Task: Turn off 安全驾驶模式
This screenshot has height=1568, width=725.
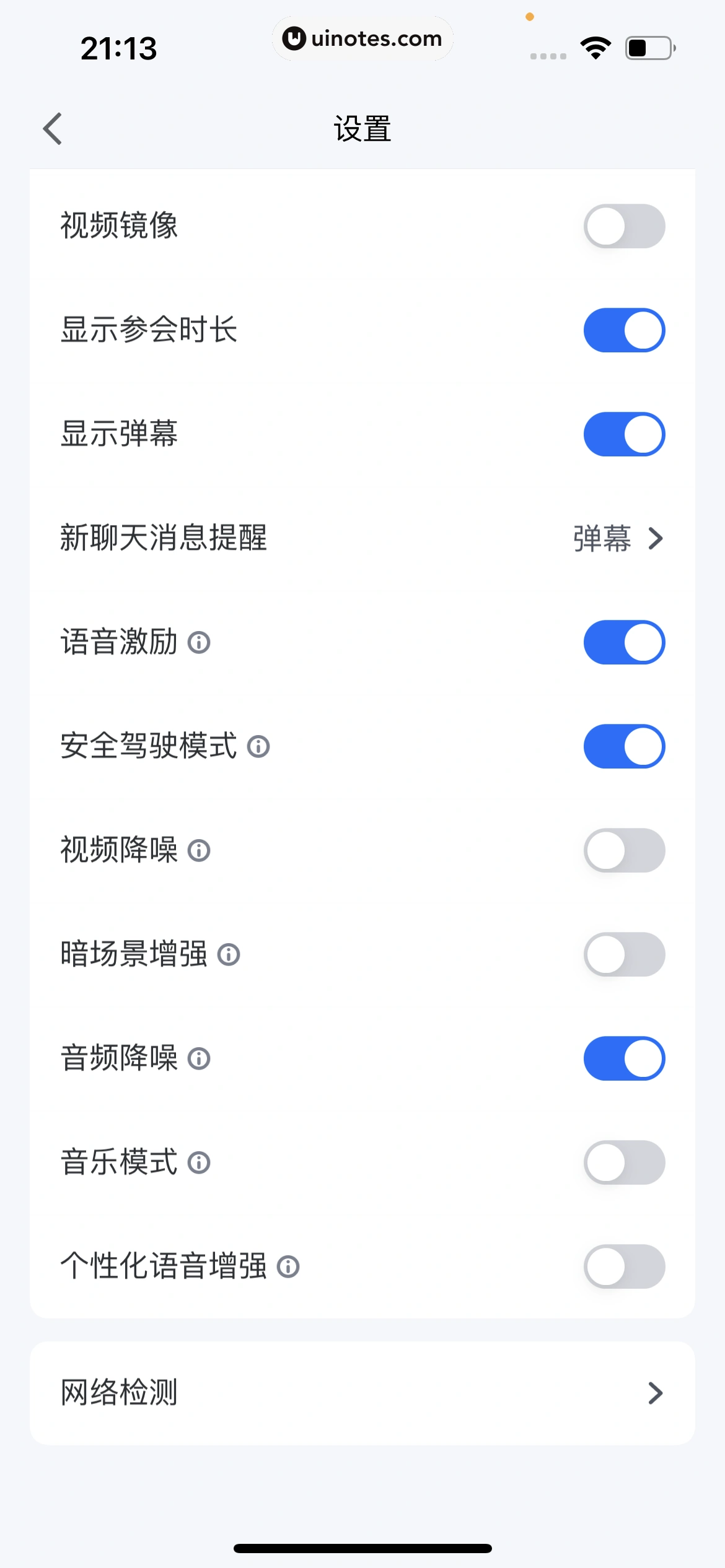Action: click(623, 747)
